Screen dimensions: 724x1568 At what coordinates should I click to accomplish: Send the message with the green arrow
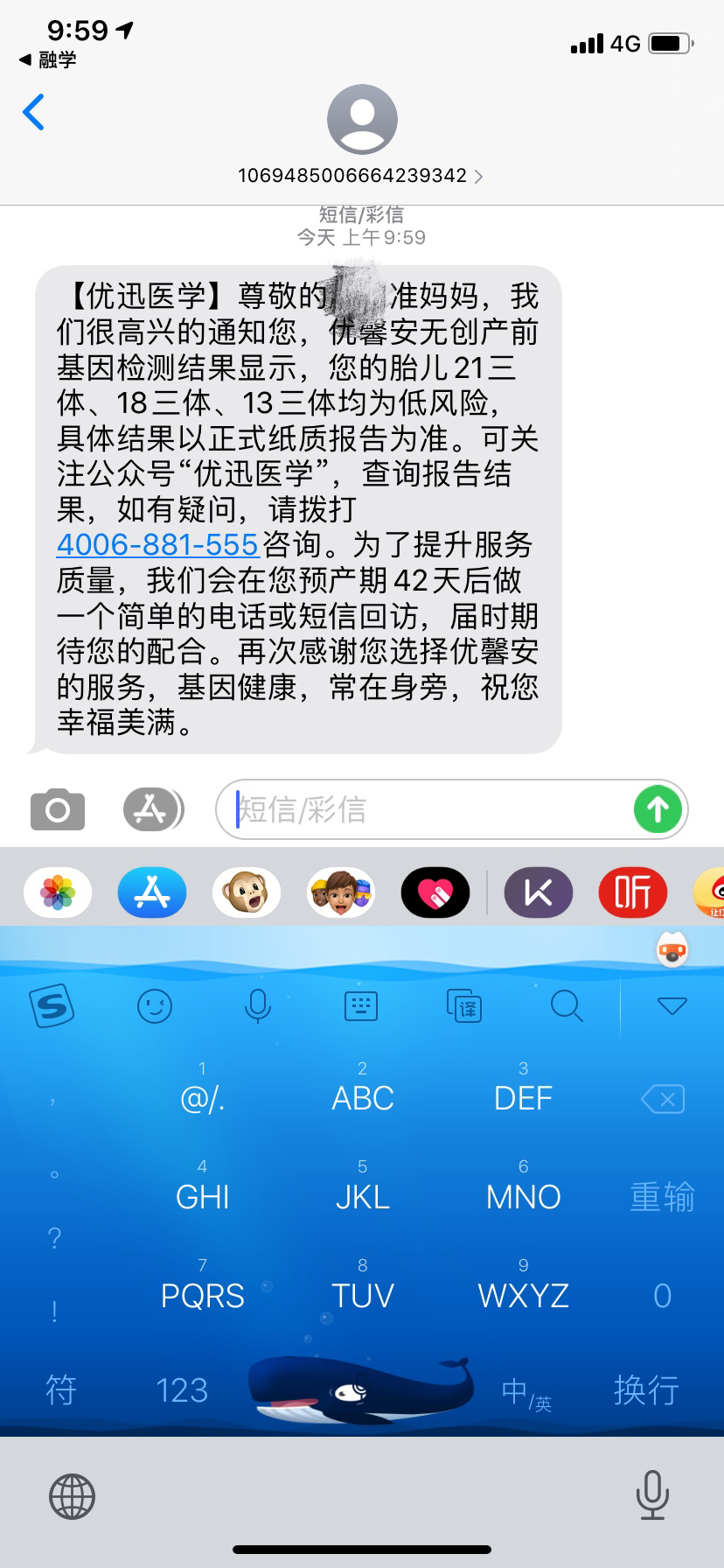click(x=658, y=809)
